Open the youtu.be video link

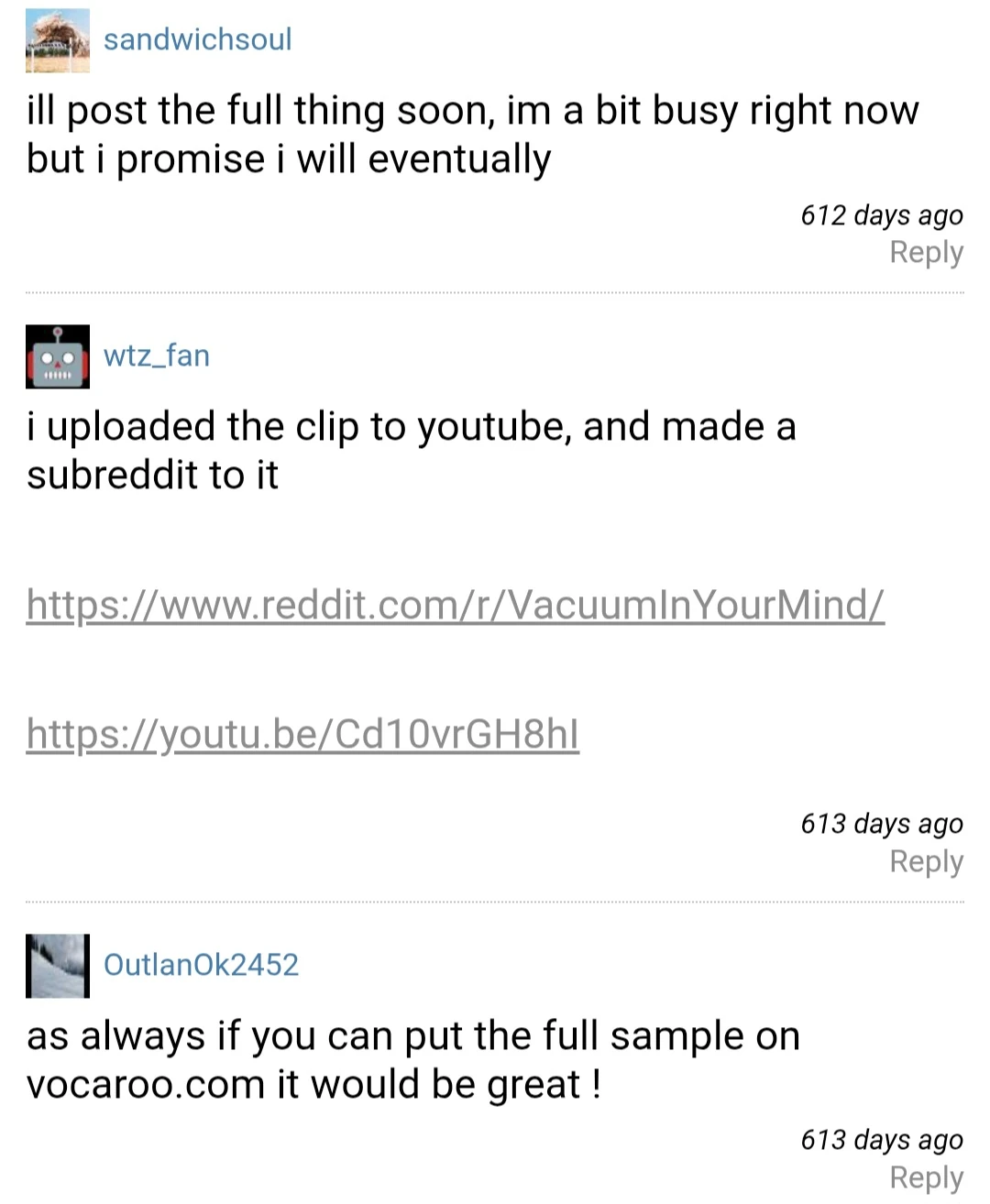[x=302, y=734]
